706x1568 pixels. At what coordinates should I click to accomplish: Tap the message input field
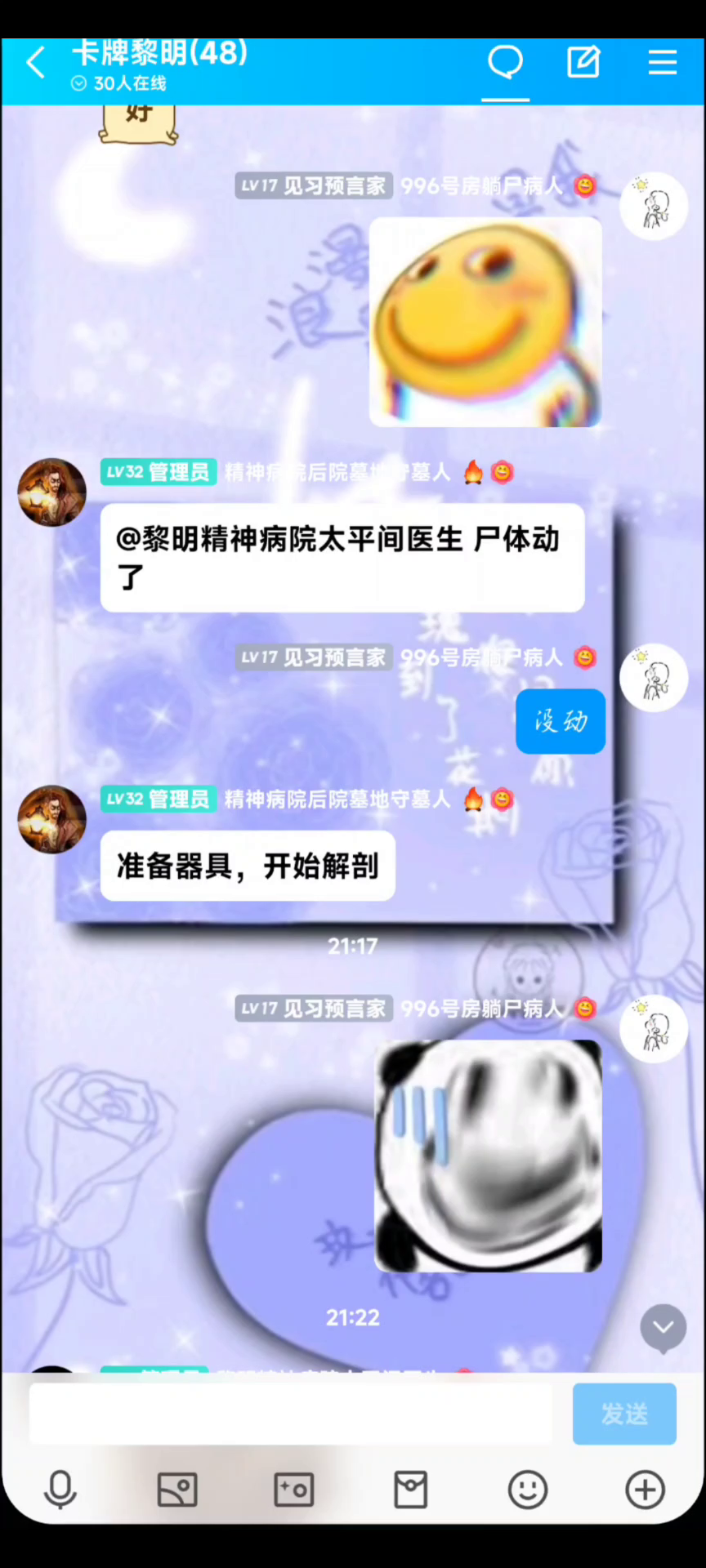(291, 1414)
